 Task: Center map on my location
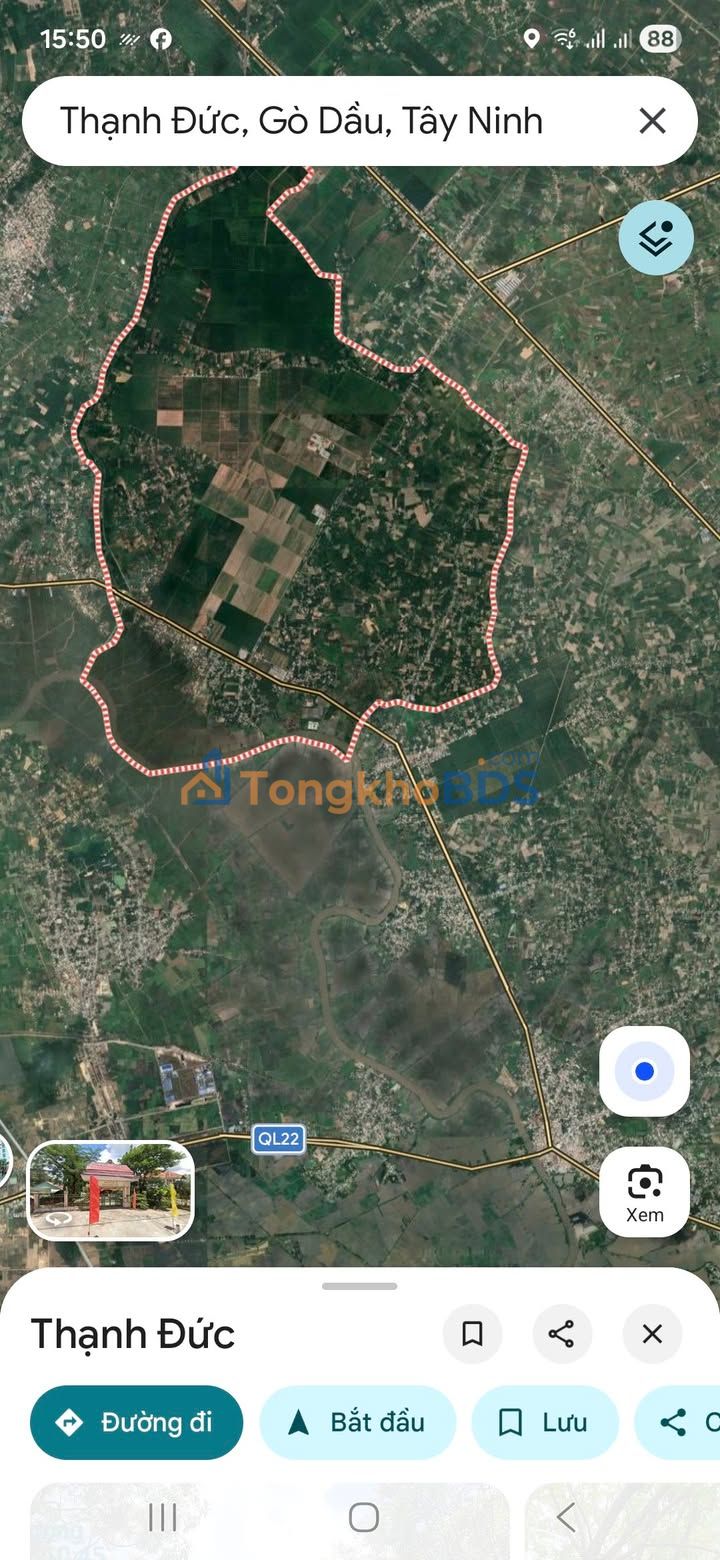click(644, 1071)
